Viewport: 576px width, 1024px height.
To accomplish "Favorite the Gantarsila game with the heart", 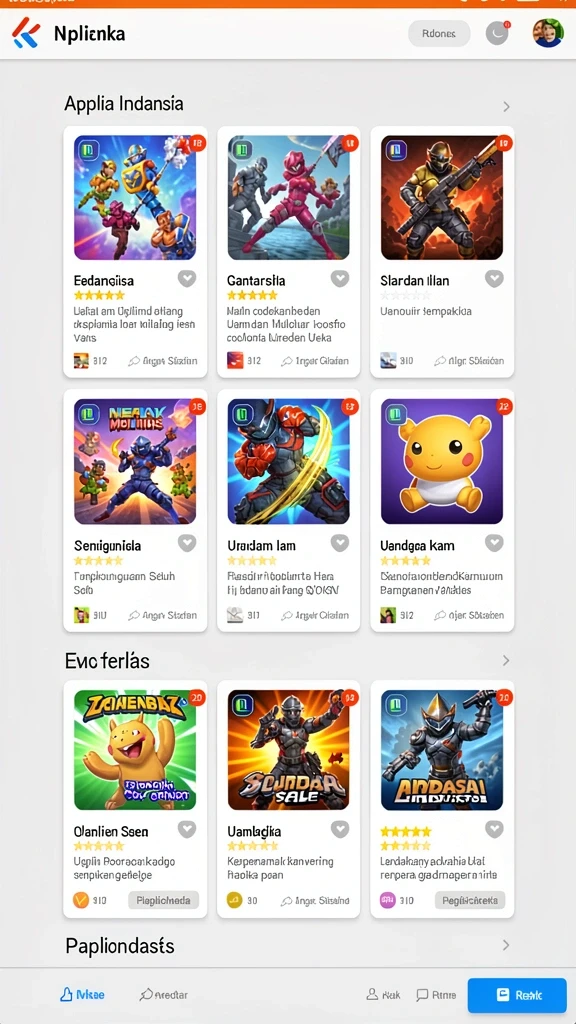I will [340, 279].
